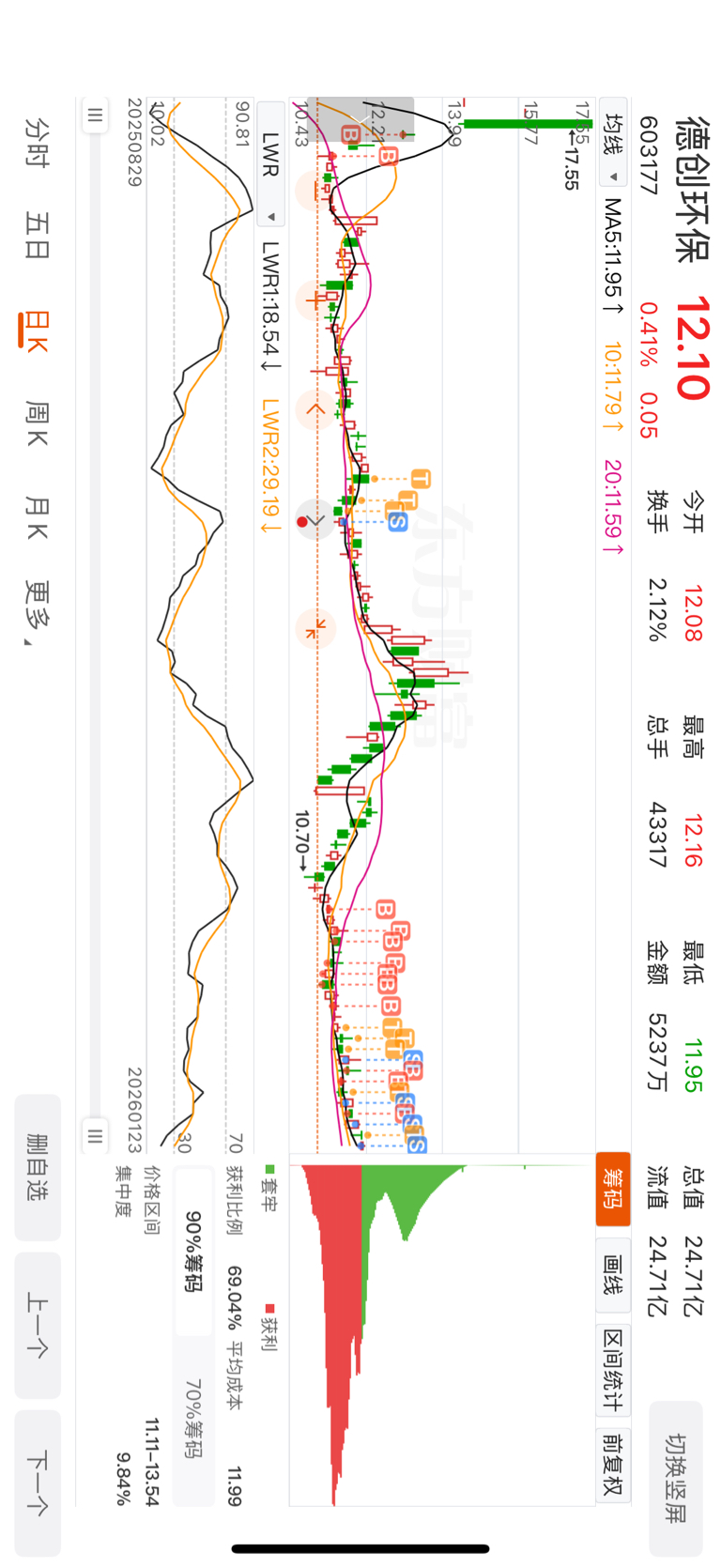This screenshot has width=721, height=1568.
Task: Switch to the 分时 chart tab
Action: coord(36,142)
